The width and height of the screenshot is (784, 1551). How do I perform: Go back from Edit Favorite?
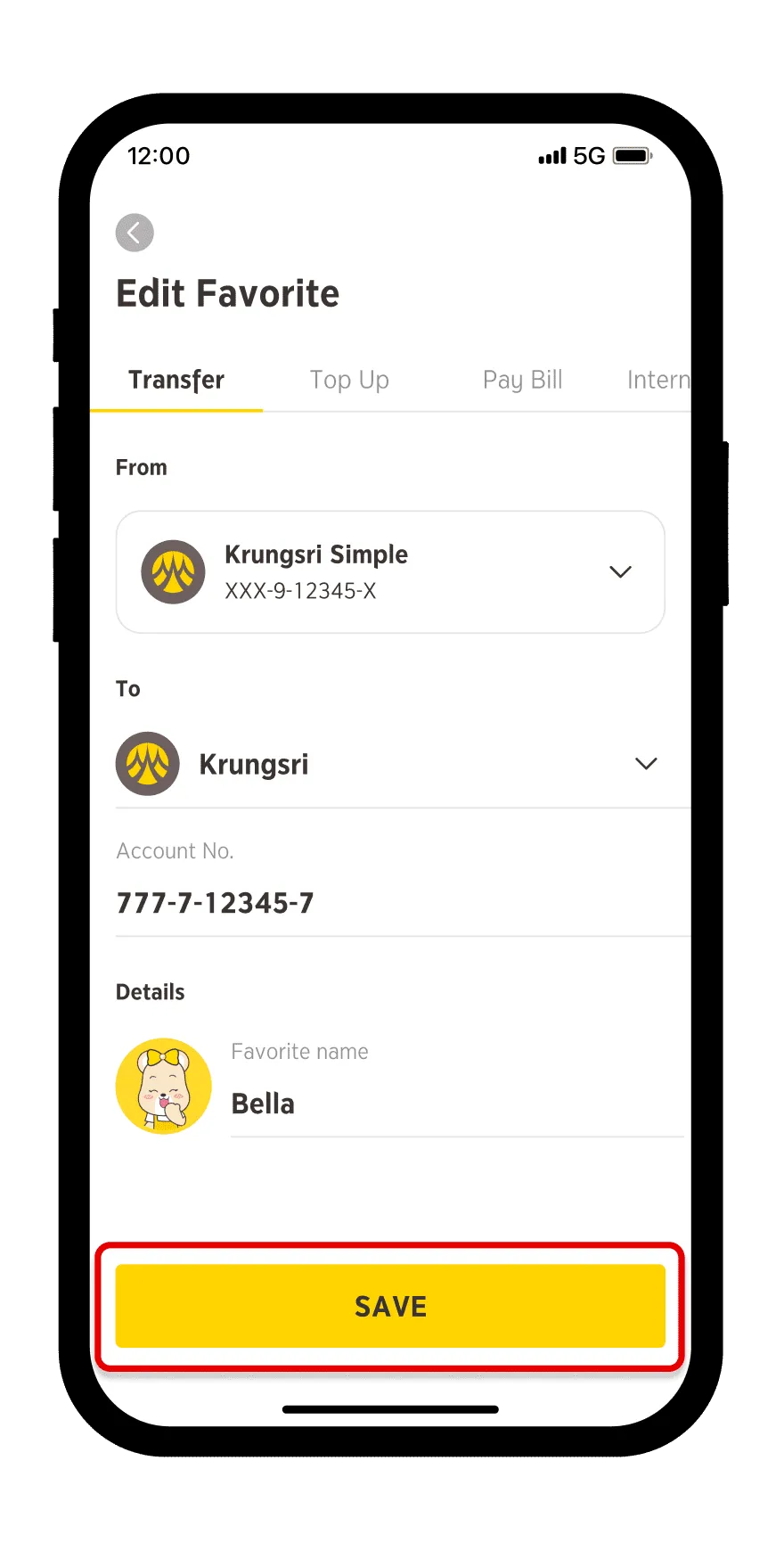tap(135, 234)
